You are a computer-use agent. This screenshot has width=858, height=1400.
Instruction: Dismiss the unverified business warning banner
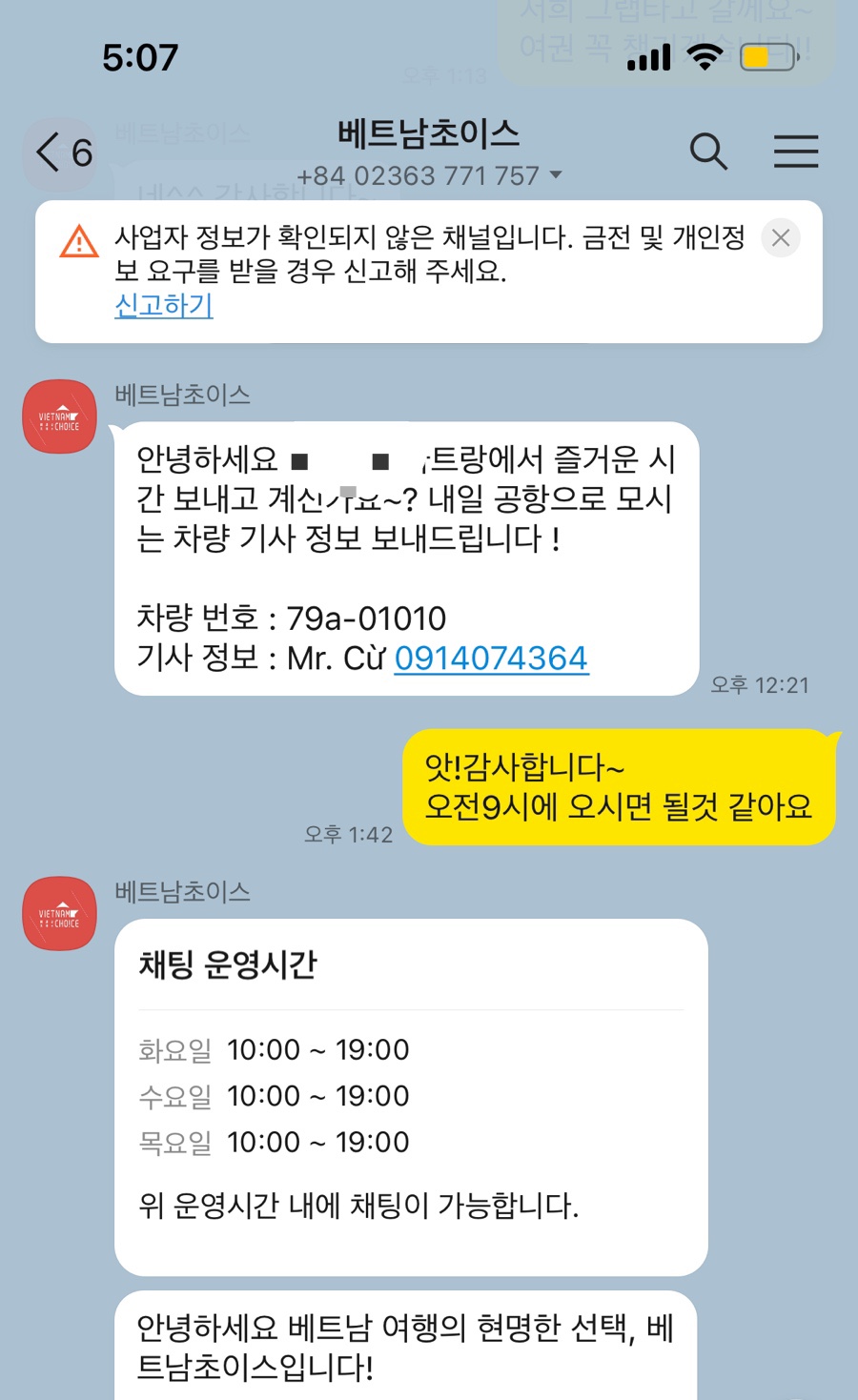781,238
